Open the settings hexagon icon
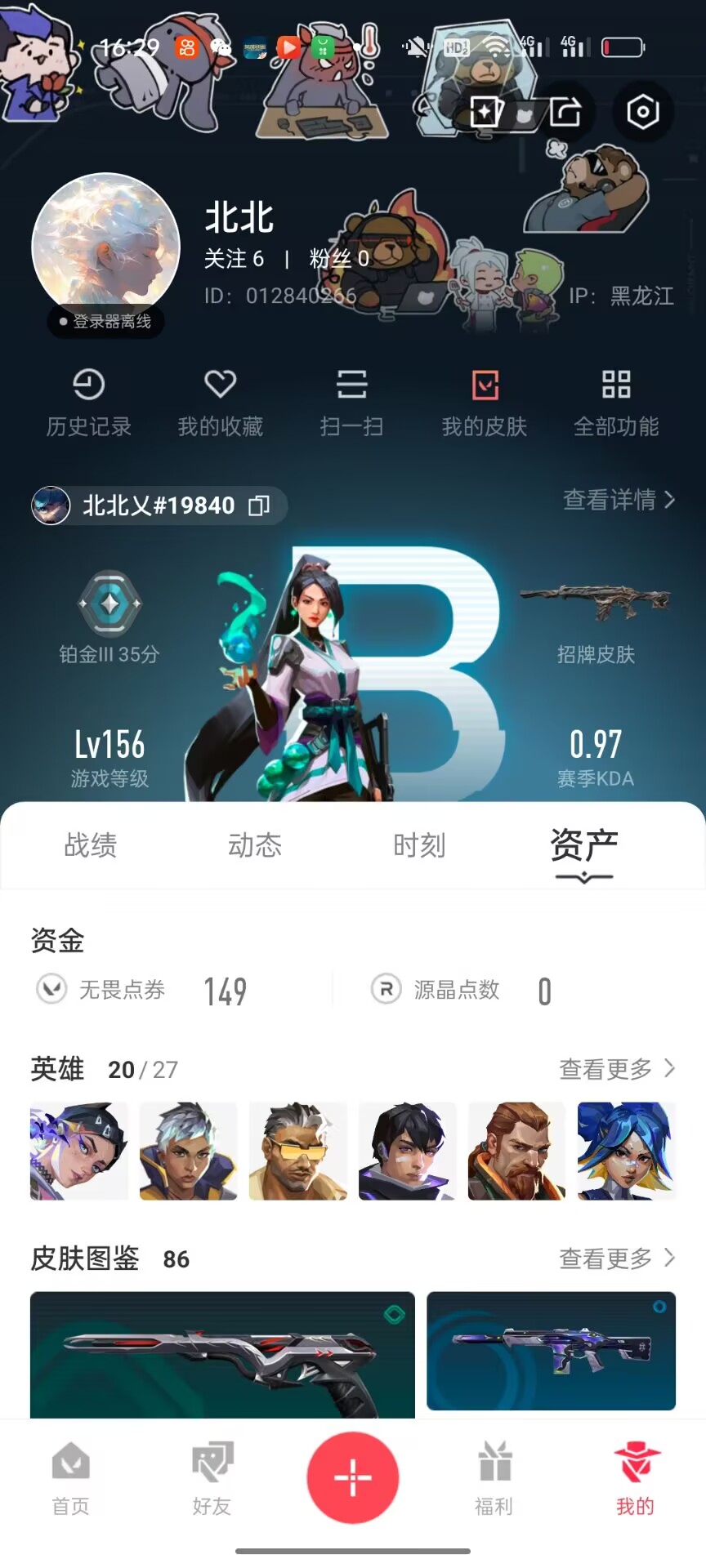 (x=642, y=112)
